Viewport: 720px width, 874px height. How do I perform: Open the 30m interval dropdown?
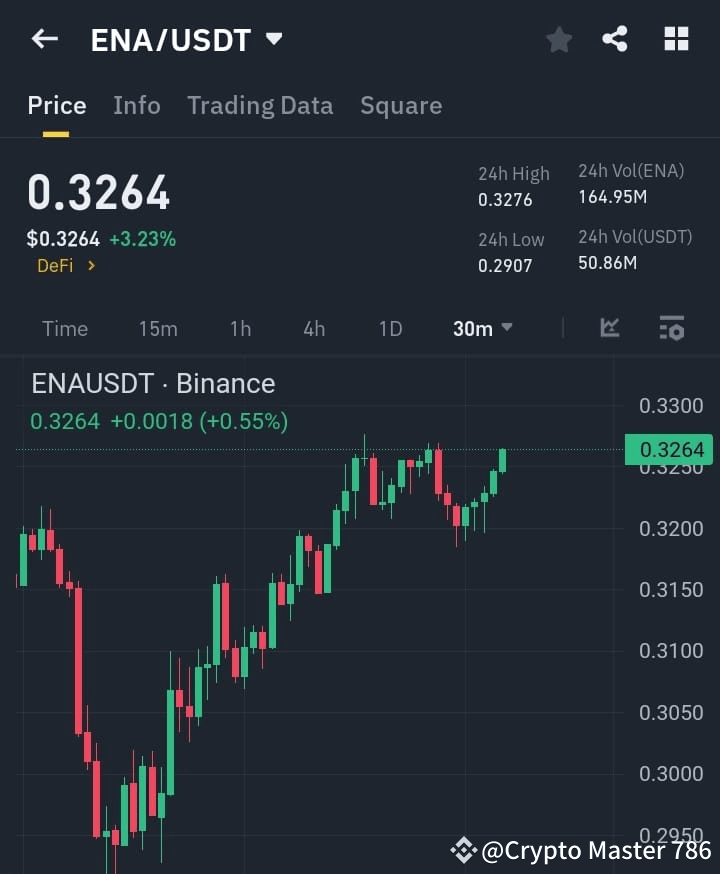coord(483,328)
